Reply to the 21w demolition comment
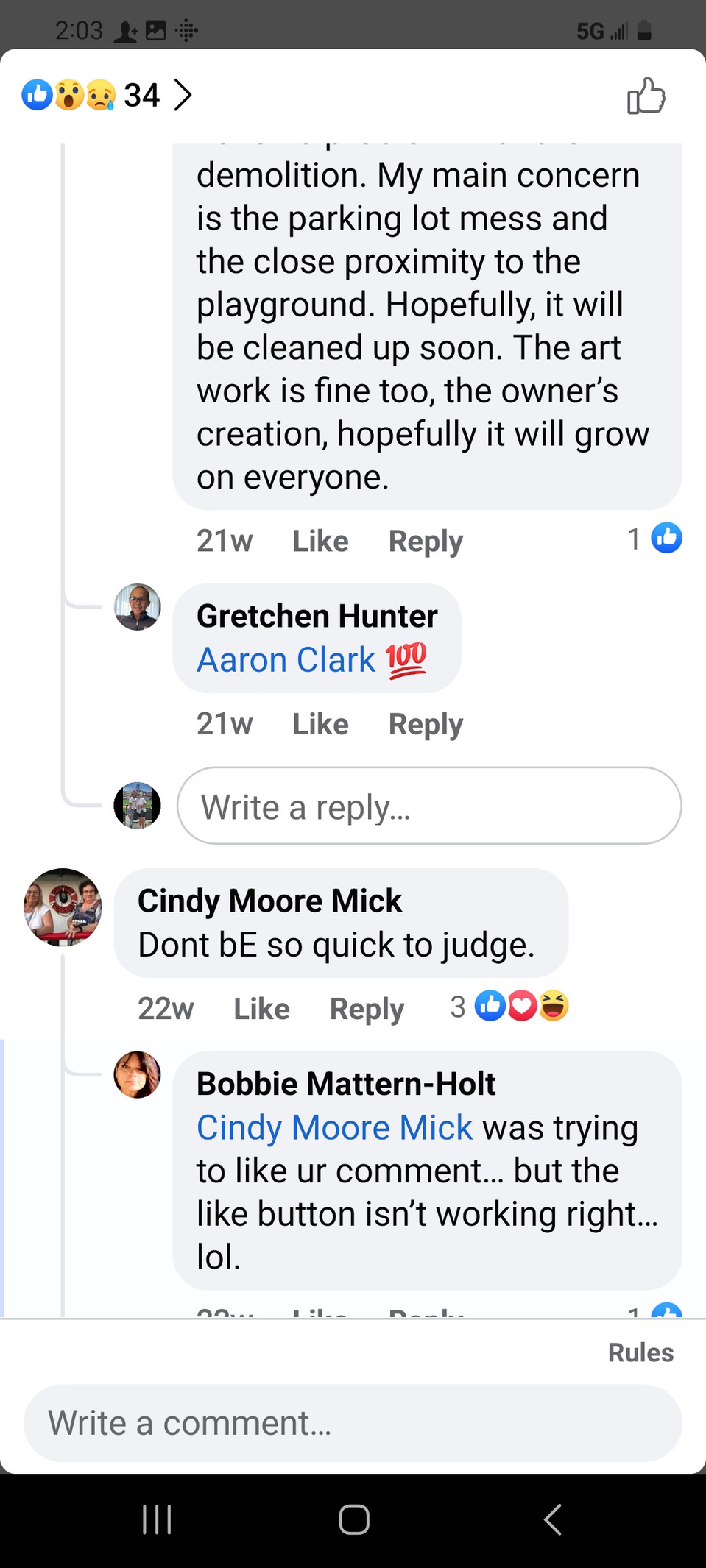Image resolution: width=706 pixels, height=1568 pixels. [425, 542]
